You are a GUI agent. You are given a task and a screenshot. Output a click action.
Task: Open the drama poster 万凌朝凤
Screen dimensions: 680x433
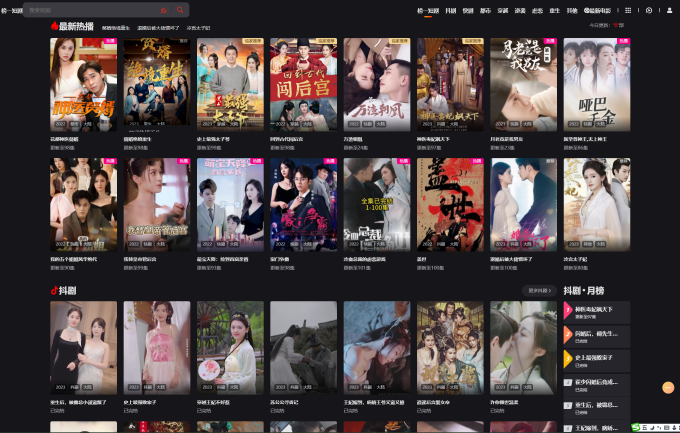coord(376,85)
